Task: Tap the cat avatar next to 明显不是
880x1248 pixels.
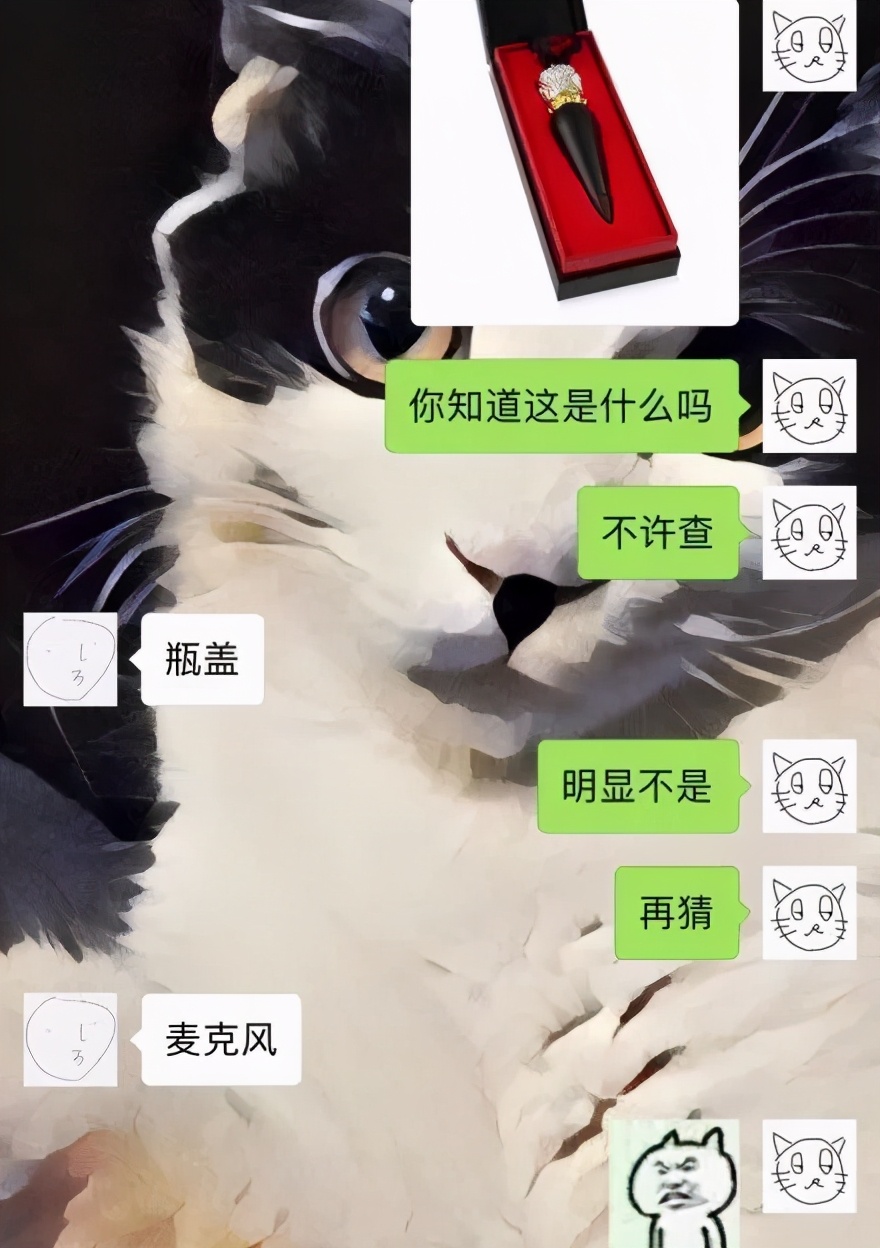Action: point(809,786)
